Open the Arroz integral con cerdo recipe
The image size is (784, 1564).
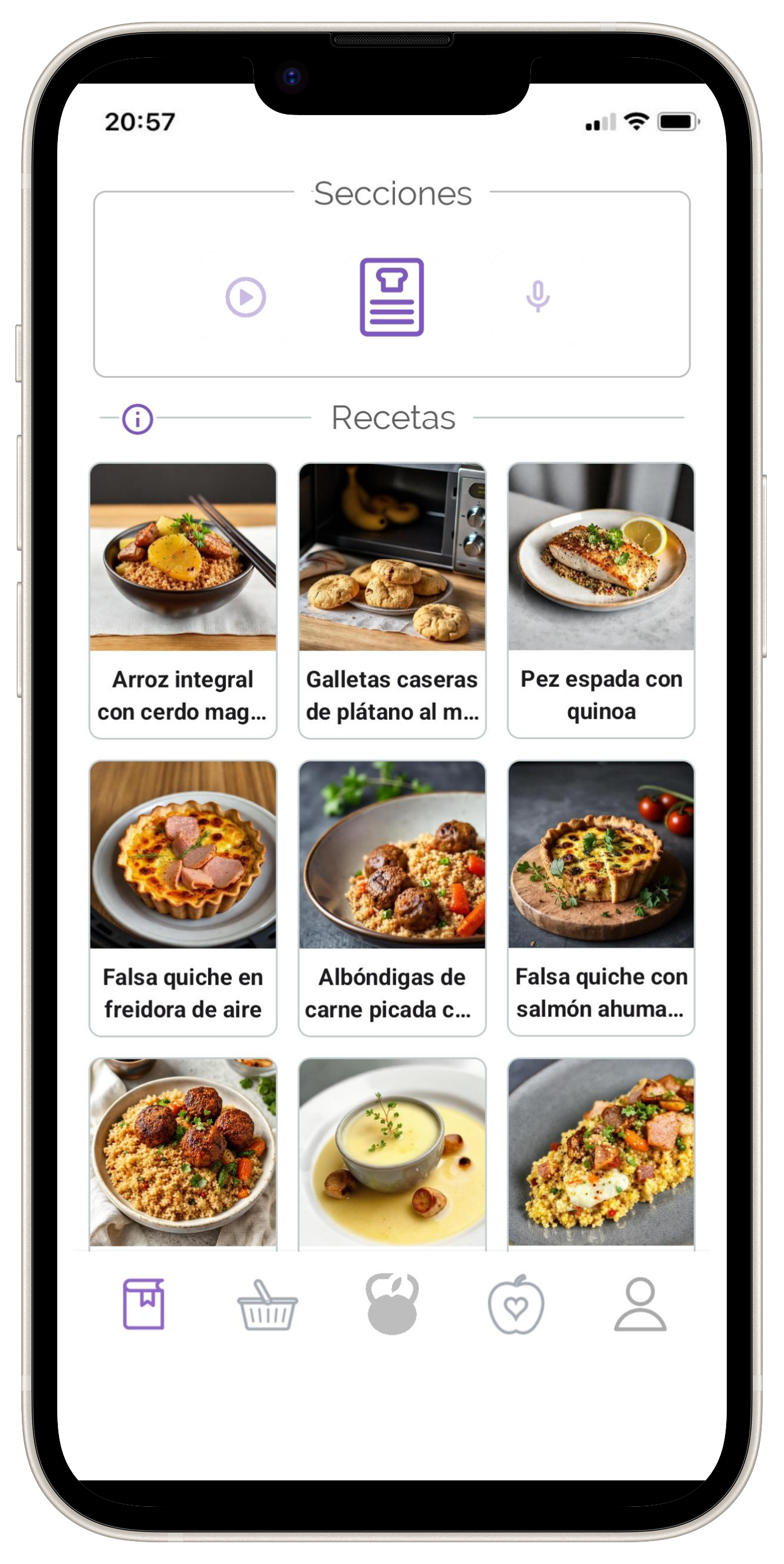(x=183, y=600)
